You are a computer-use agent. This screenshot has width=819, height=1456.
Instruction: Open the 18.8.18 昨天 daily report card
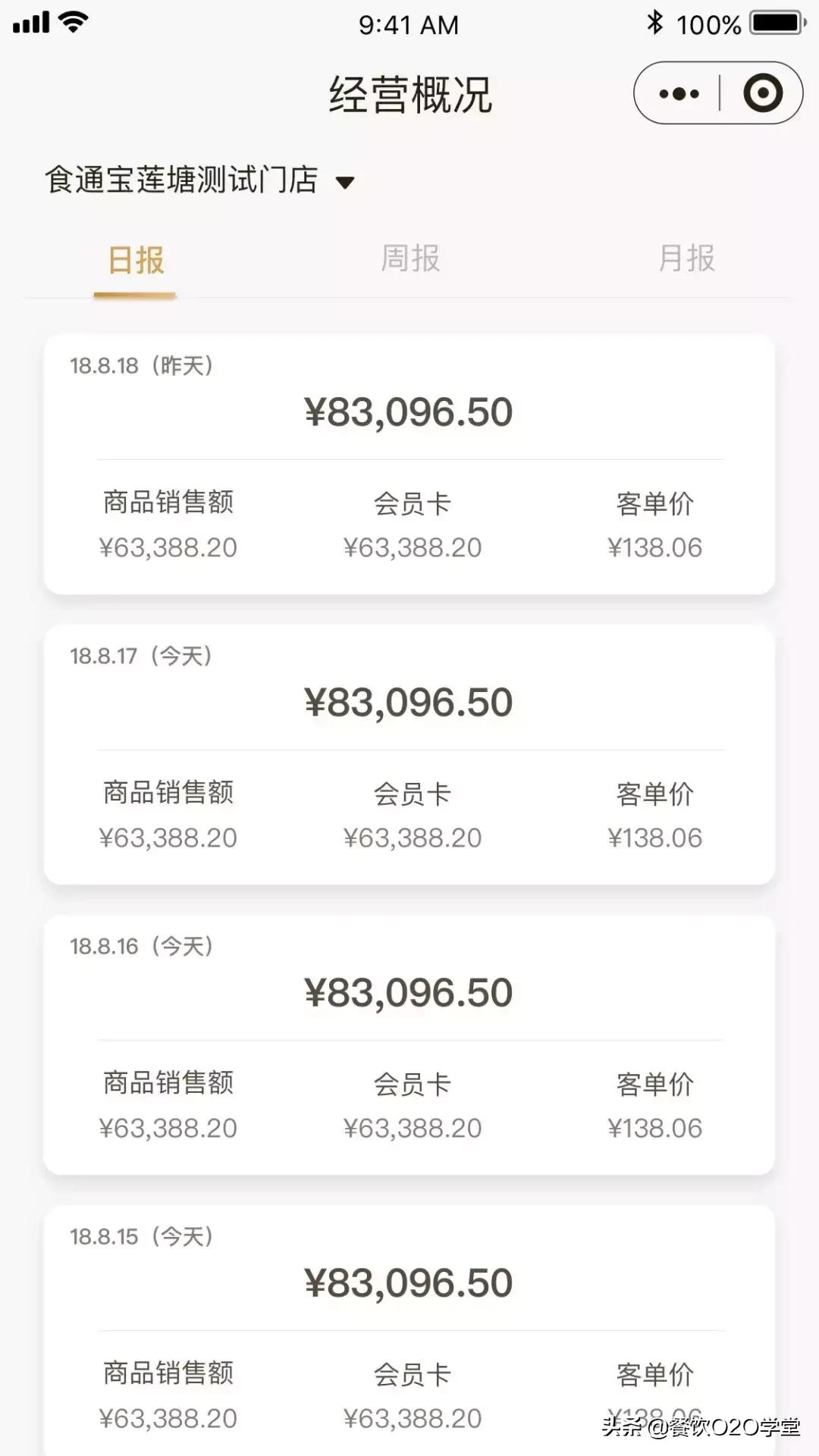(409, 462)
